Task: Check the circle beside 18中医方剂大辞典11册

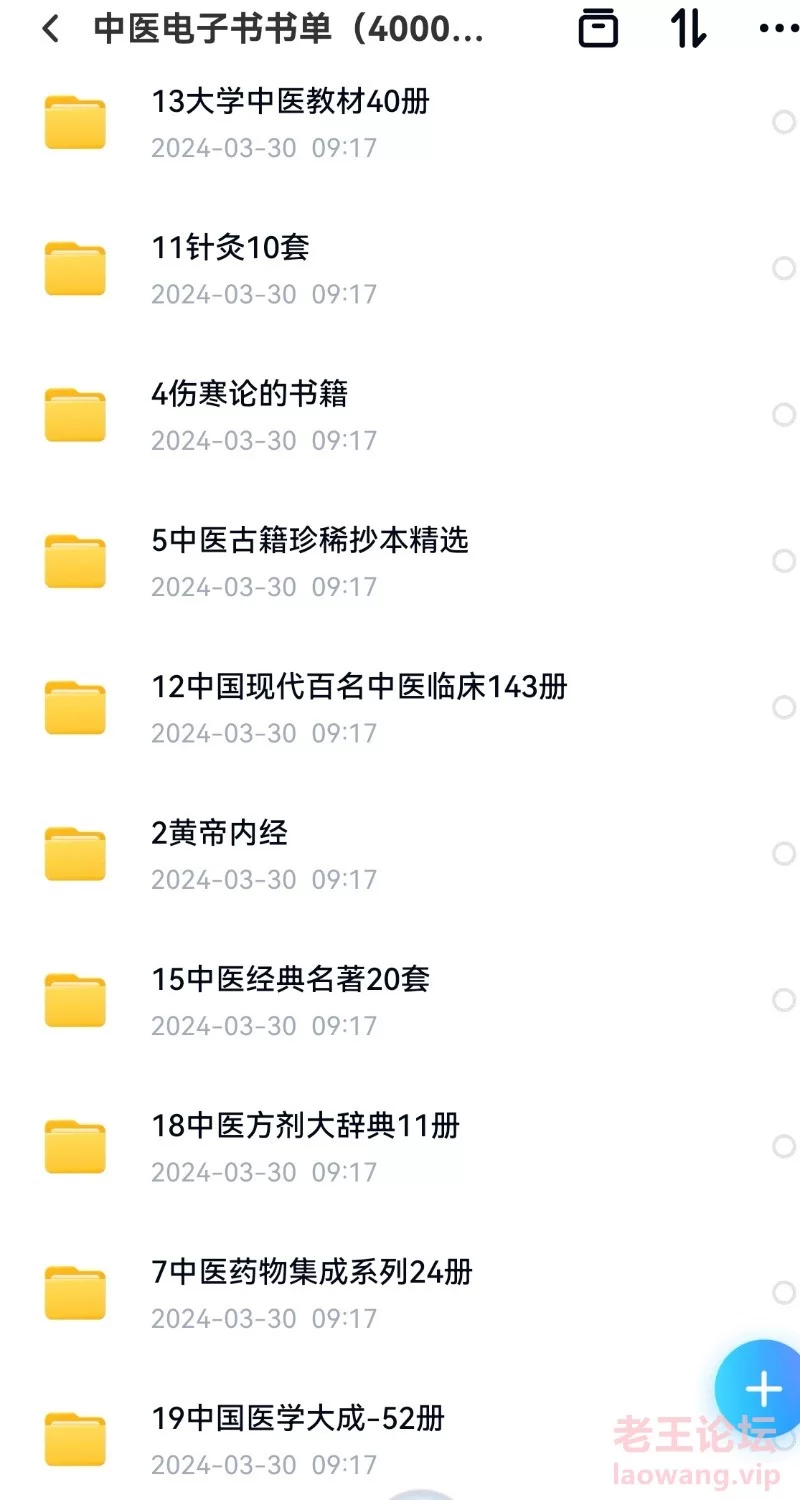Action: pos(784,1146)
